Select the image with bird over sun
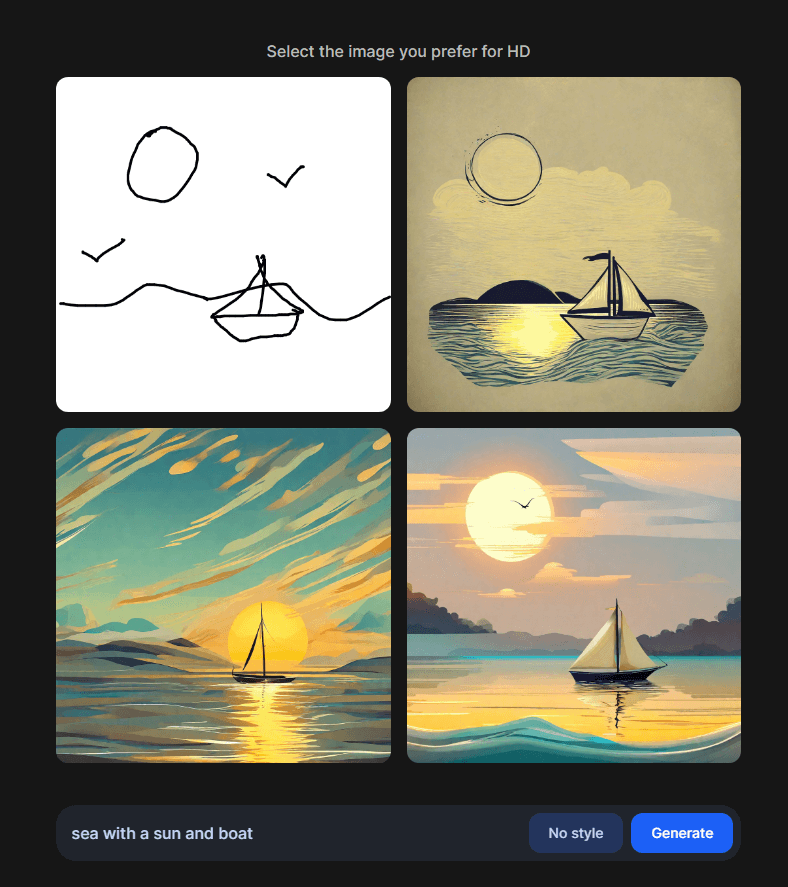The width and height of the screenshot is (788, 887). pos(573,595)
